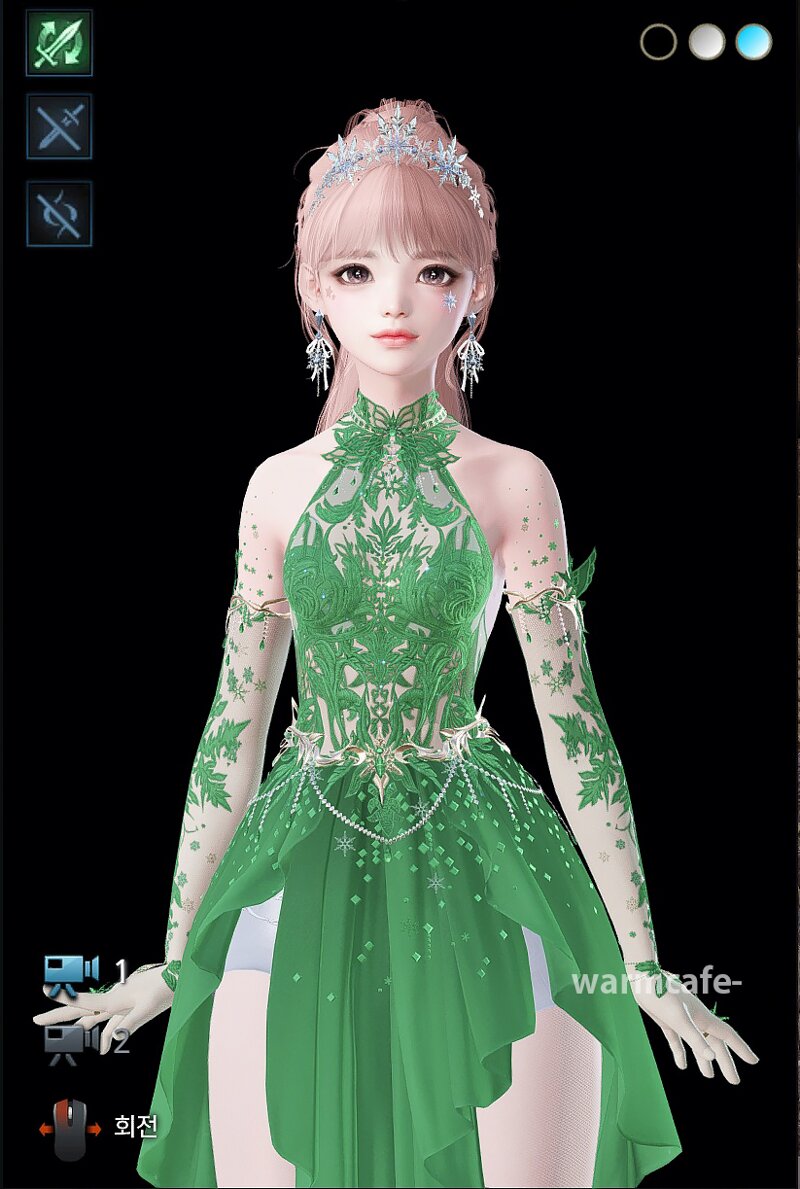Toggle the green sword swap icon
Screen dimensions: 800x1189
(x=59, y=43)
